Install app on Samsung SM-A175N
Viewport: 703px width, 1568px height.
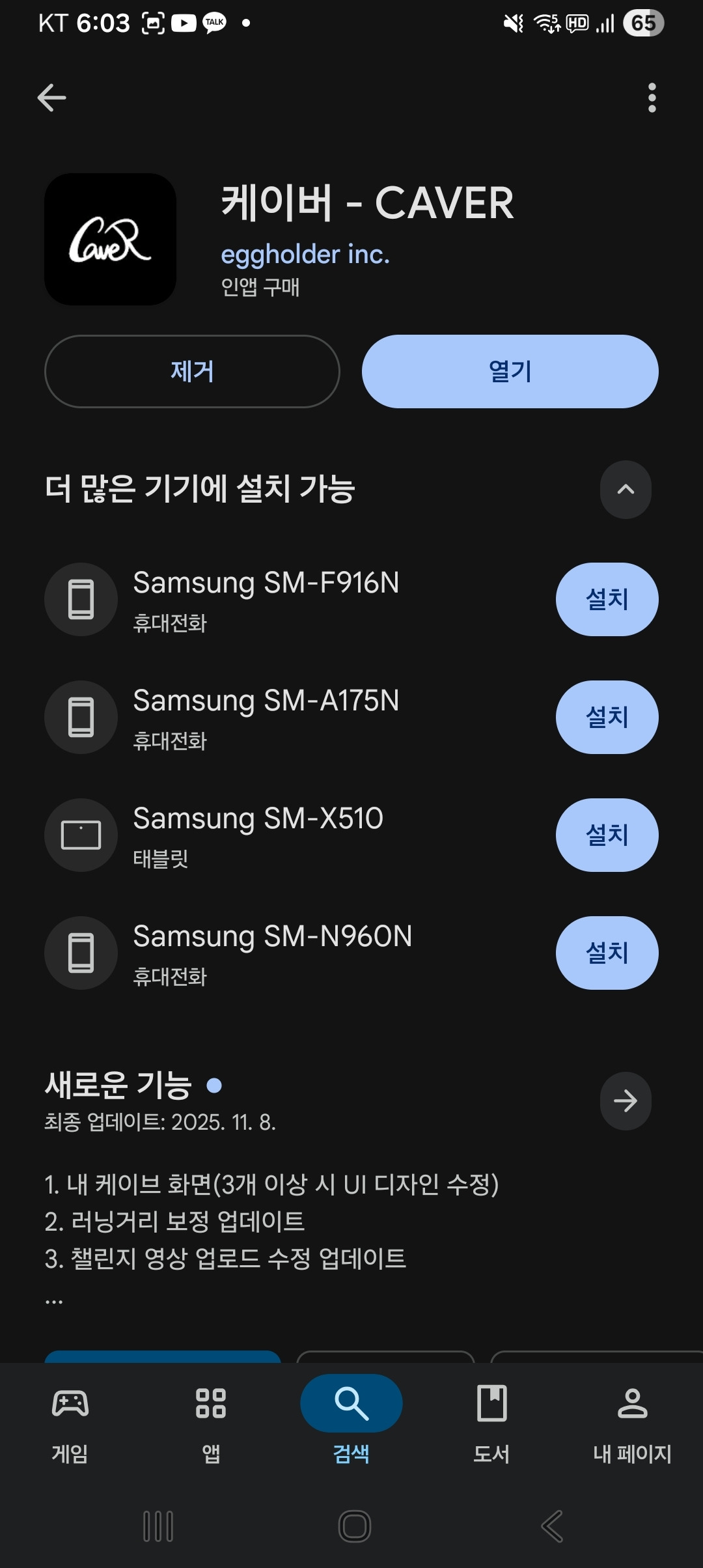click(x=606, y=717)
